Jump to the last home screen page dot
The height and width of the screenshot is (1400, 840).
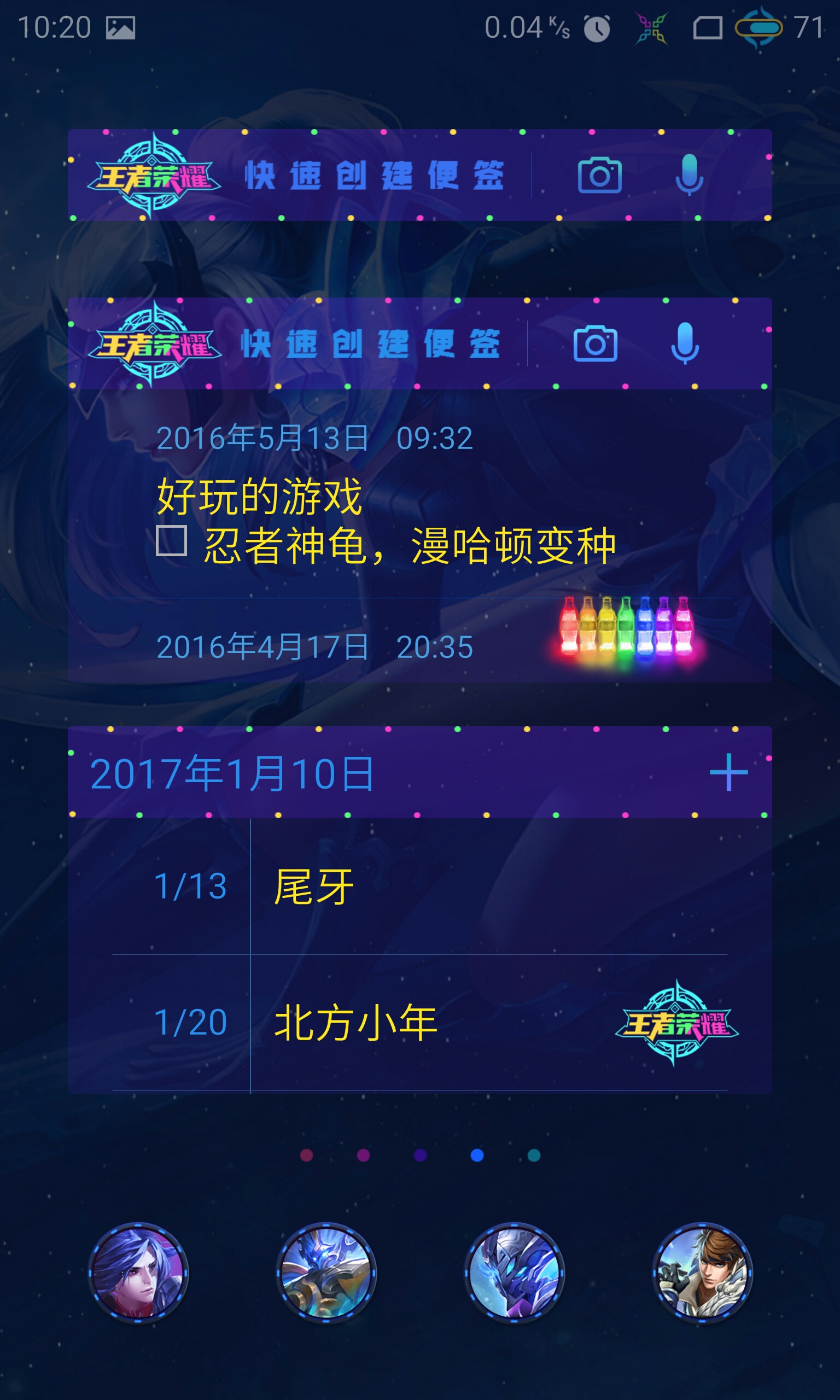pyautogui.click(x=534, y=1155)
